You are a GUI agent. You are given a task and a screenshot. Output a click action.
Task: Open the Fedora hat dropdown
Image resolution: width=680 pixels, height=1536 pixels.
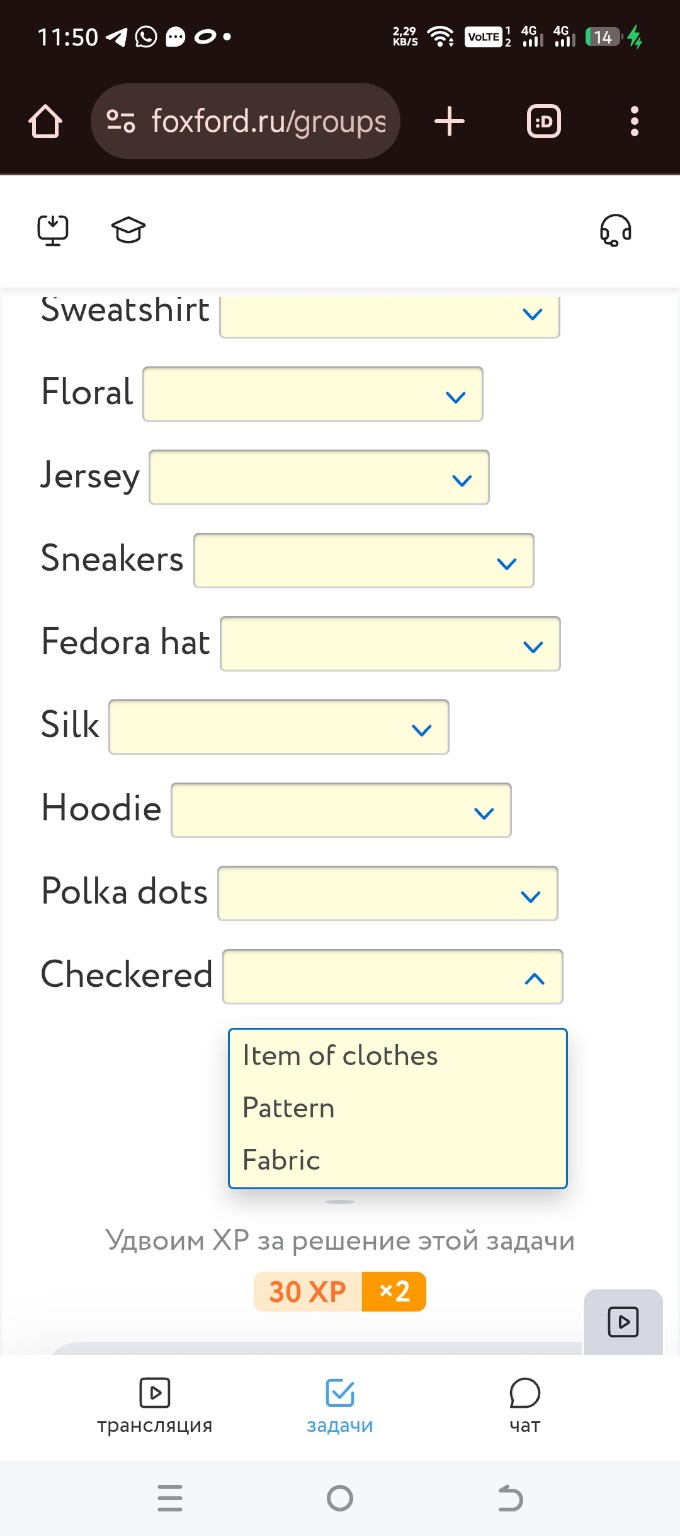(x=390, y=644)
